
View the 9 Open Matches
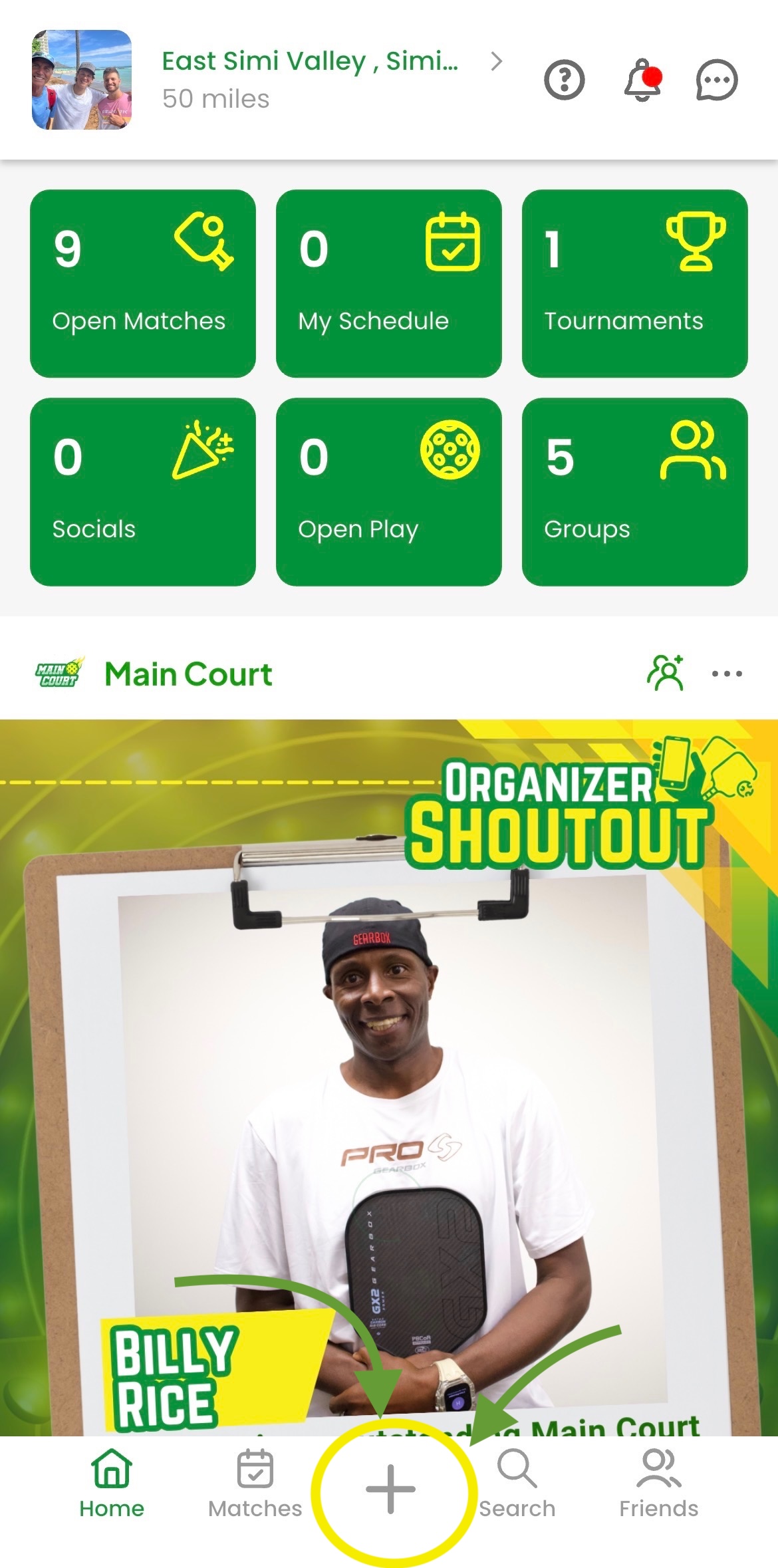tap(143, 283)
